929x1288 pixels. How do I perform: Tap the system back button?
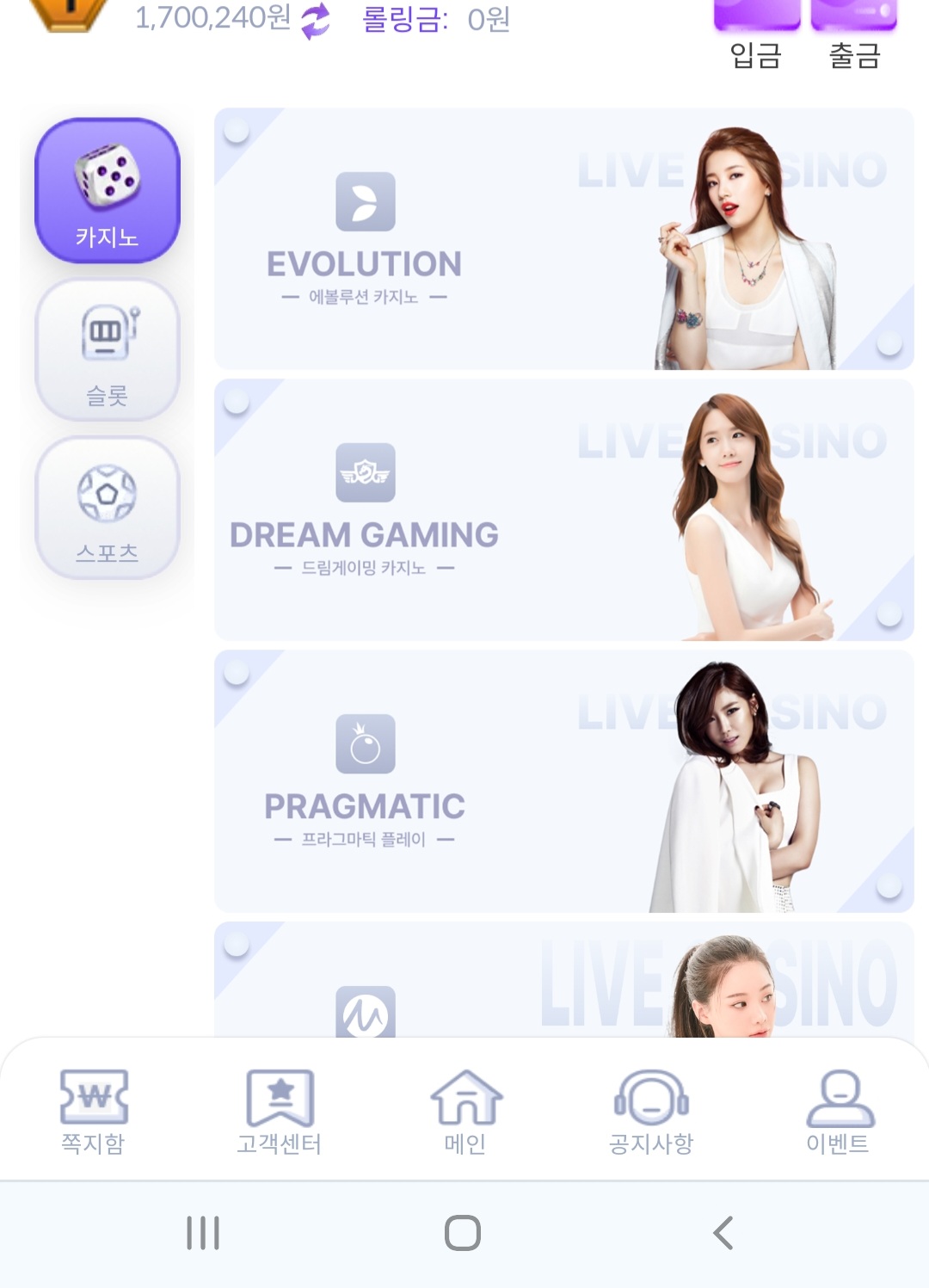click(723, 1233)
